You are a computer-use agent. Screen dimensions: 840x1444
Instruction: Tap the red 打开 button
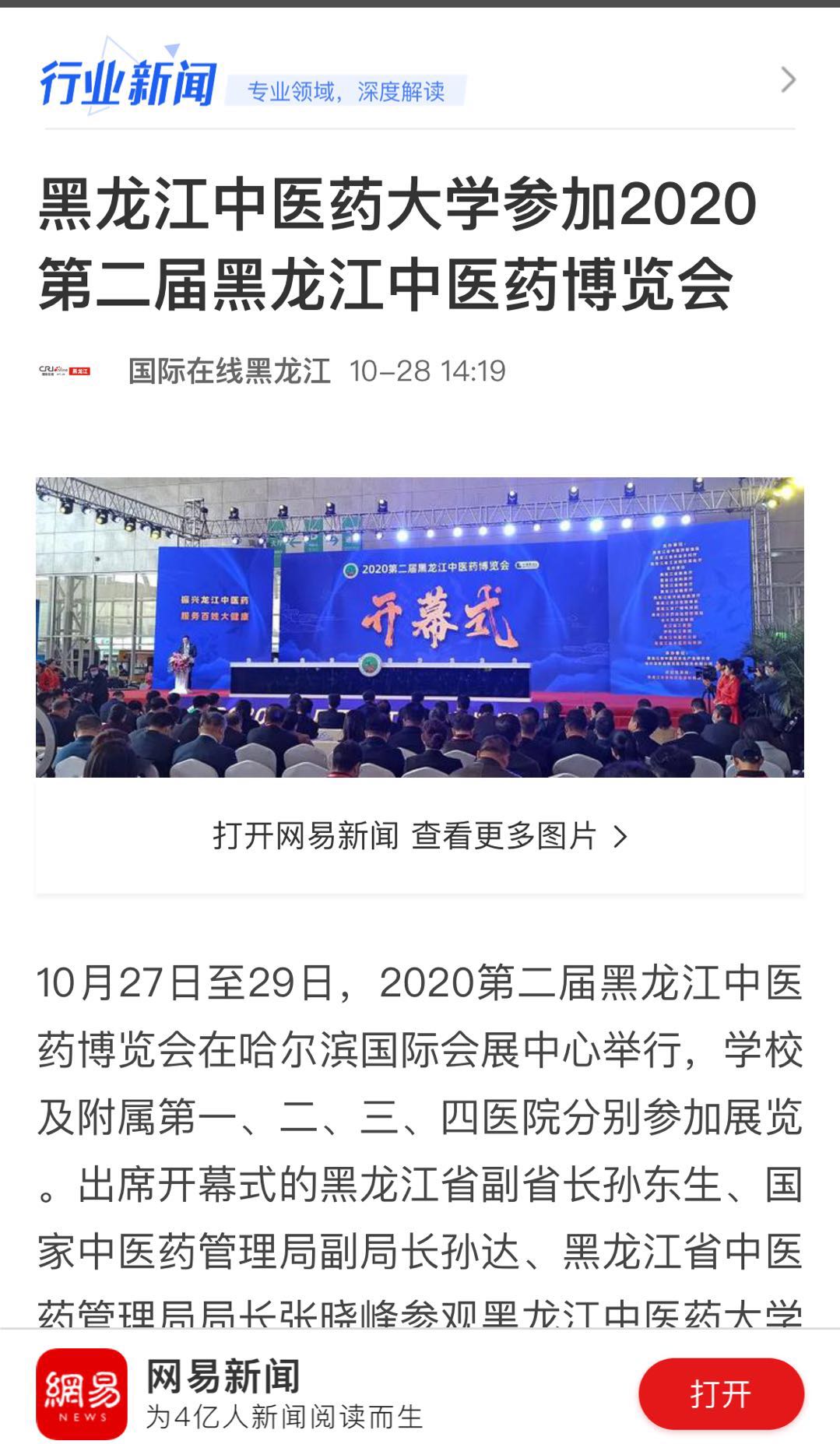click(720, 1393)
